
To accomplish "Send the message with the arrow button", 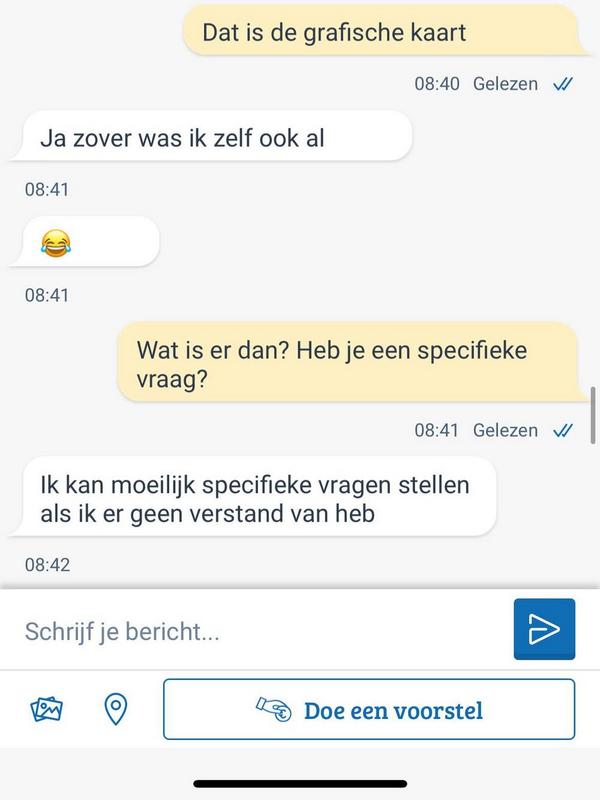I will 544,629.
